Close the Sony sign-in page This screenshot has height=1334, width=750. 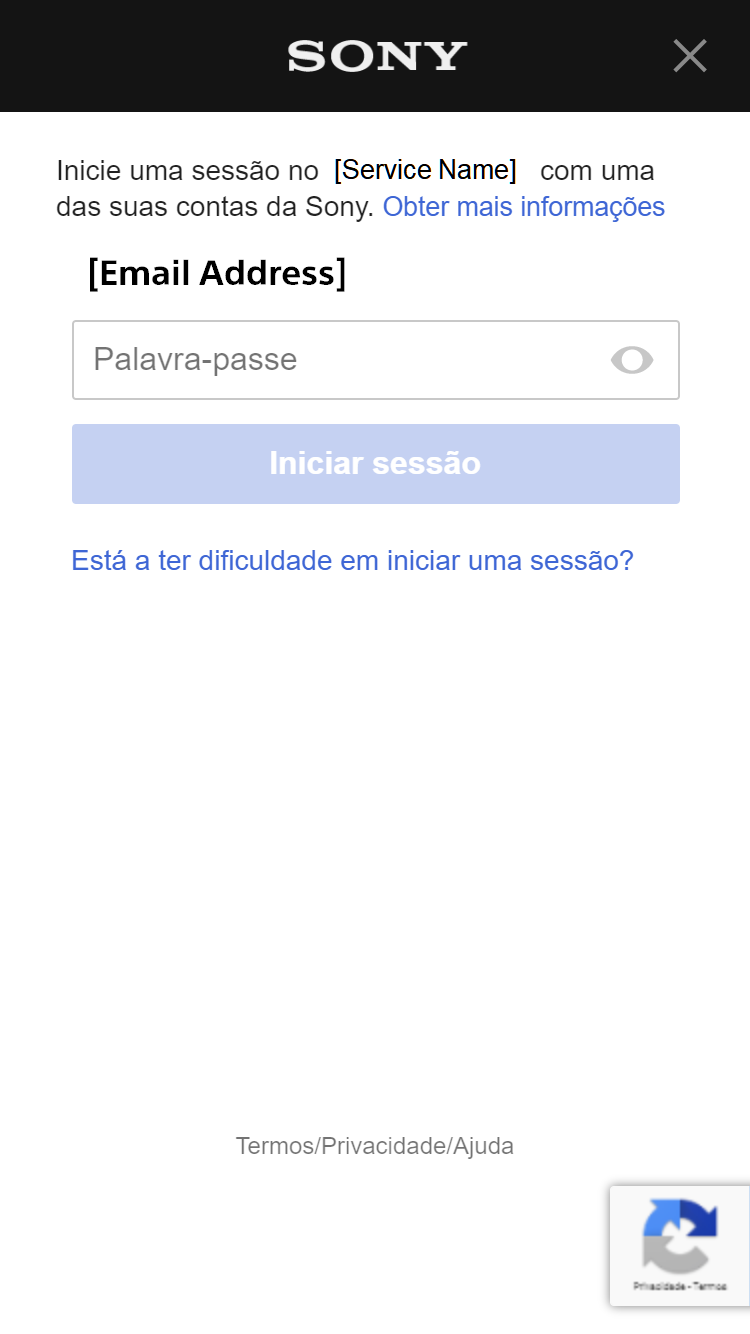690,56
